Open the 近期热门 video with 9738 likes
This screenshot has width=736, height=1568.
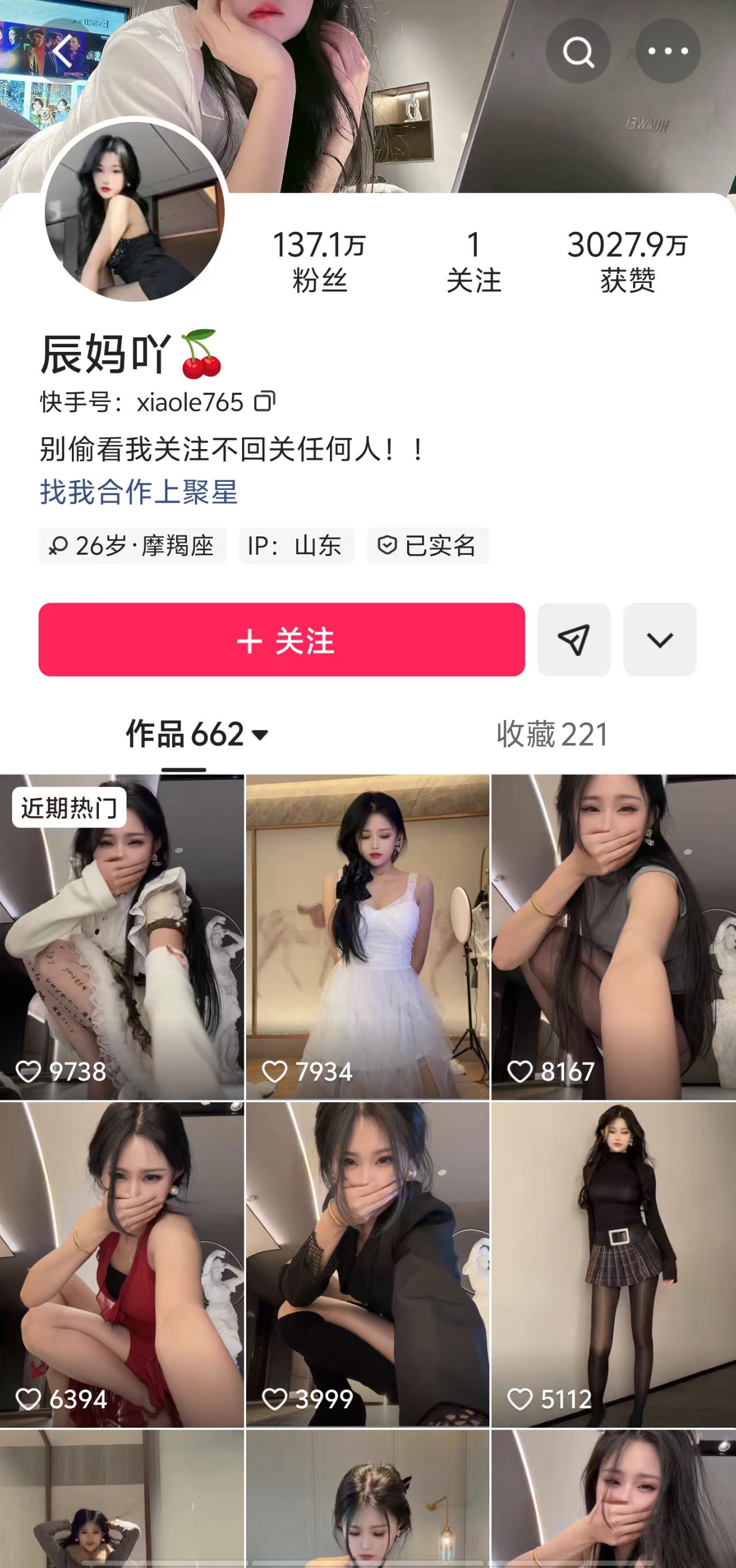pos(122,937)
